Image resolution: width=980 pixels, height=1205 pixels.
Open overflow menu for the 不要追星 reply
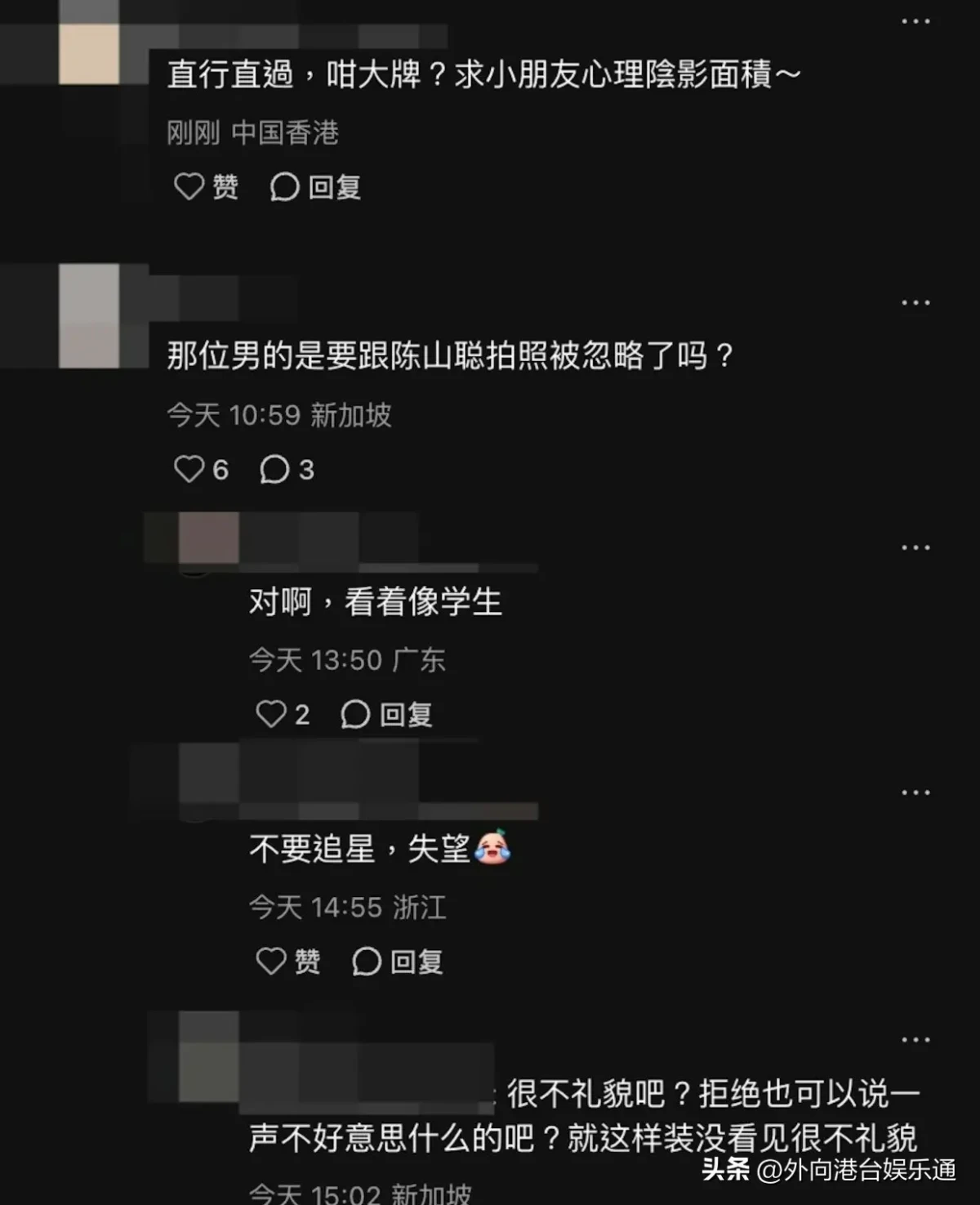coord(915,793)
